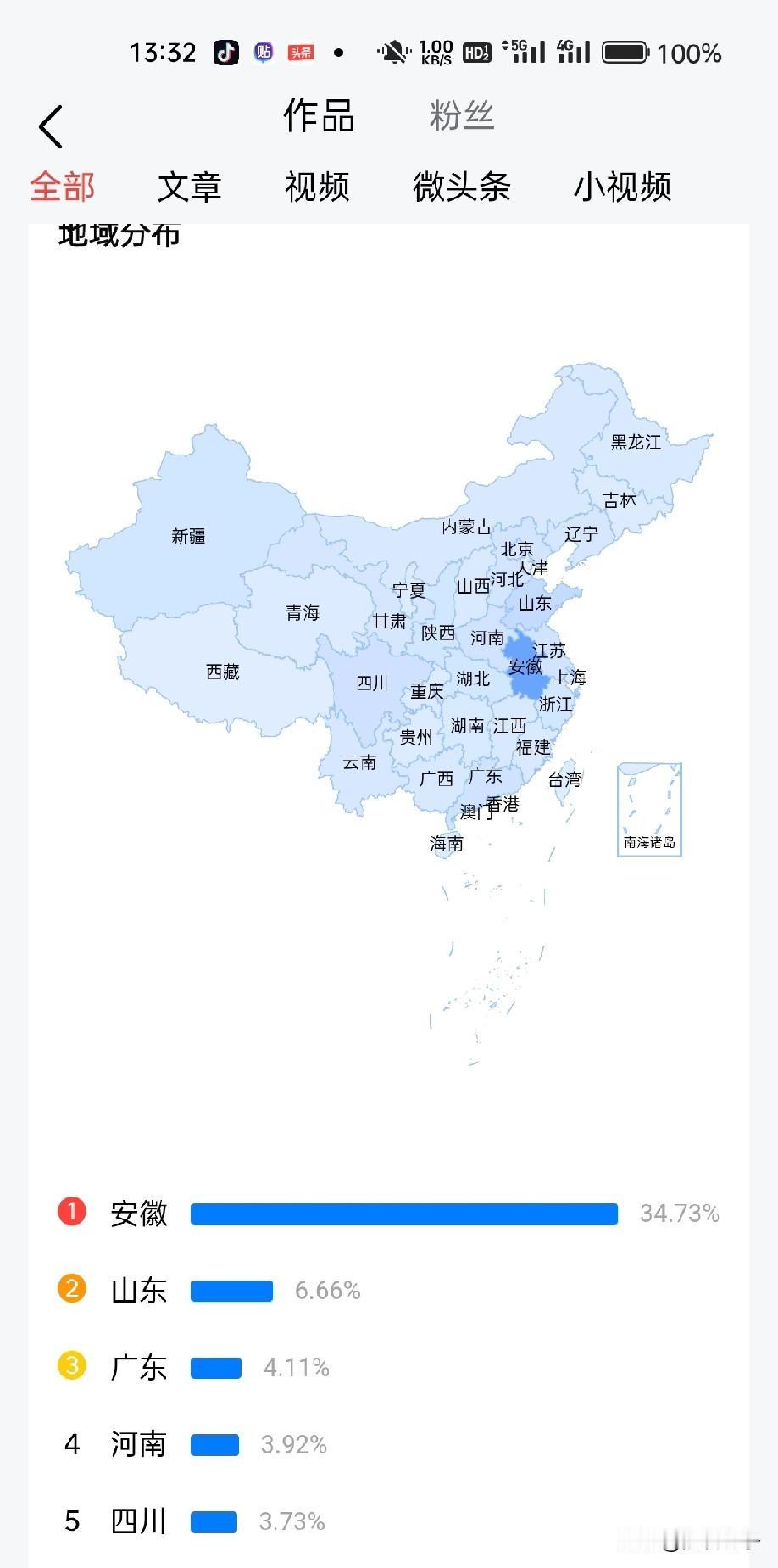This screenshot has width=778, height=1568.
Task: Select the 视频 filter tab
Action: 316,187
